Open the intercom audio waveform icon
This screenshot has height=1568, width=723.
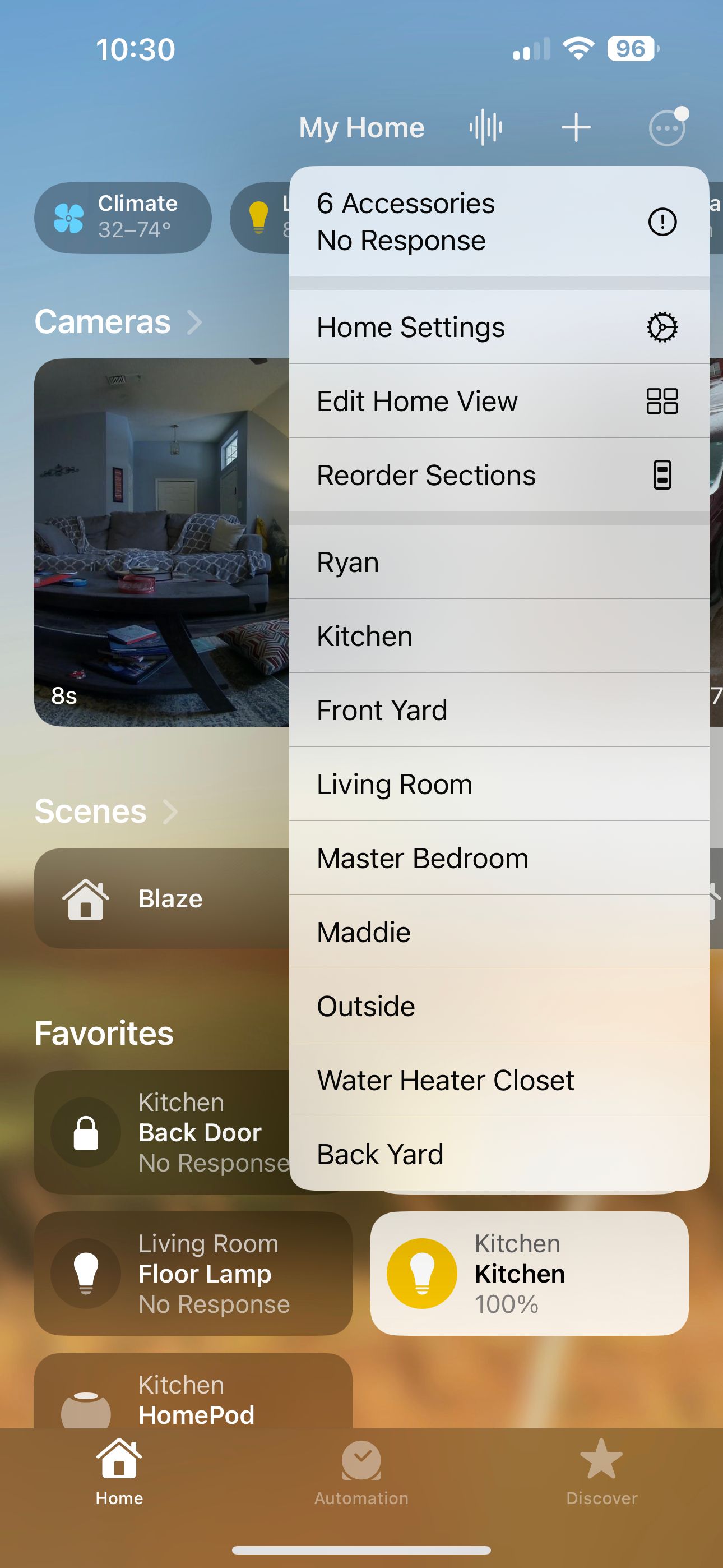click(x=485, y=127)
